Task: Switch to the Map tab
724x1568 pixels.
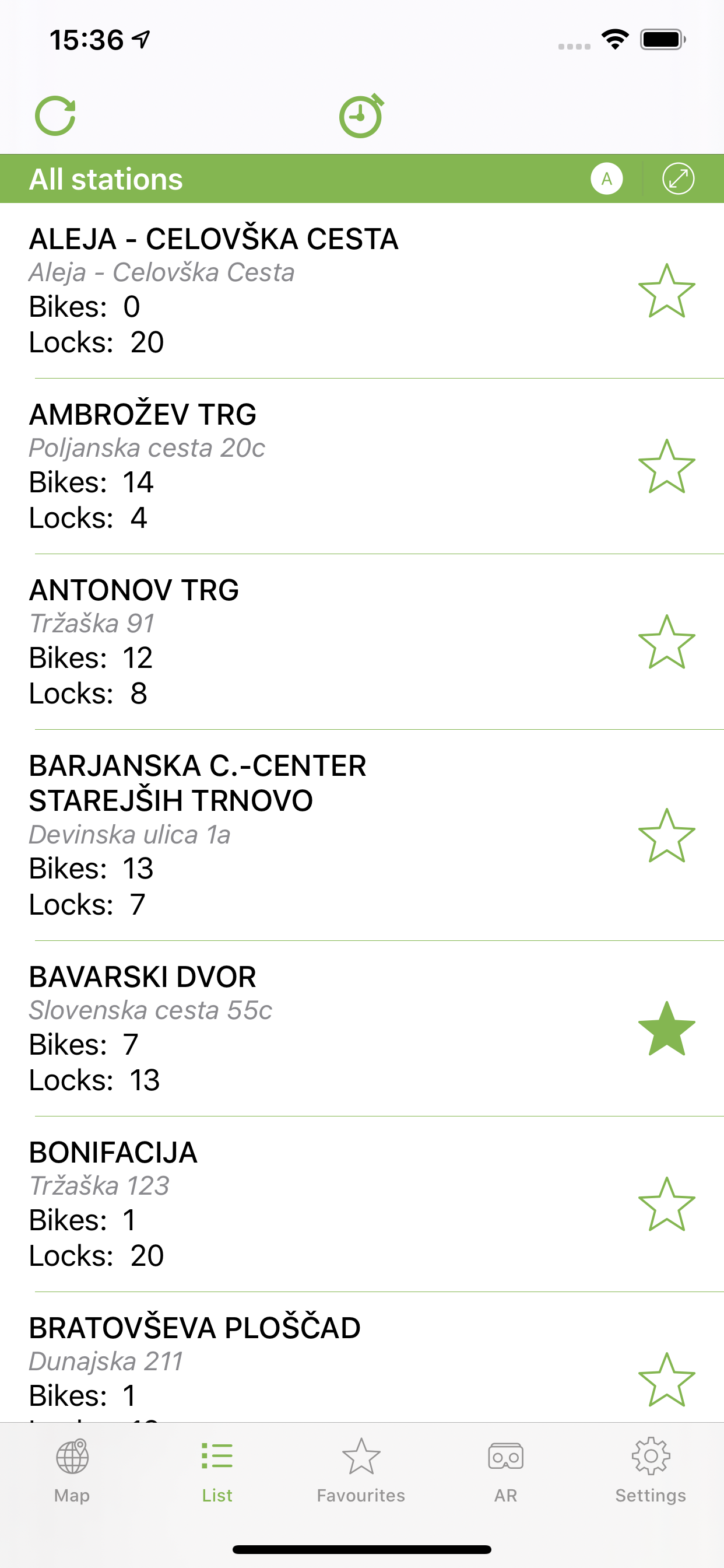Action: (x=72, y=1471)
